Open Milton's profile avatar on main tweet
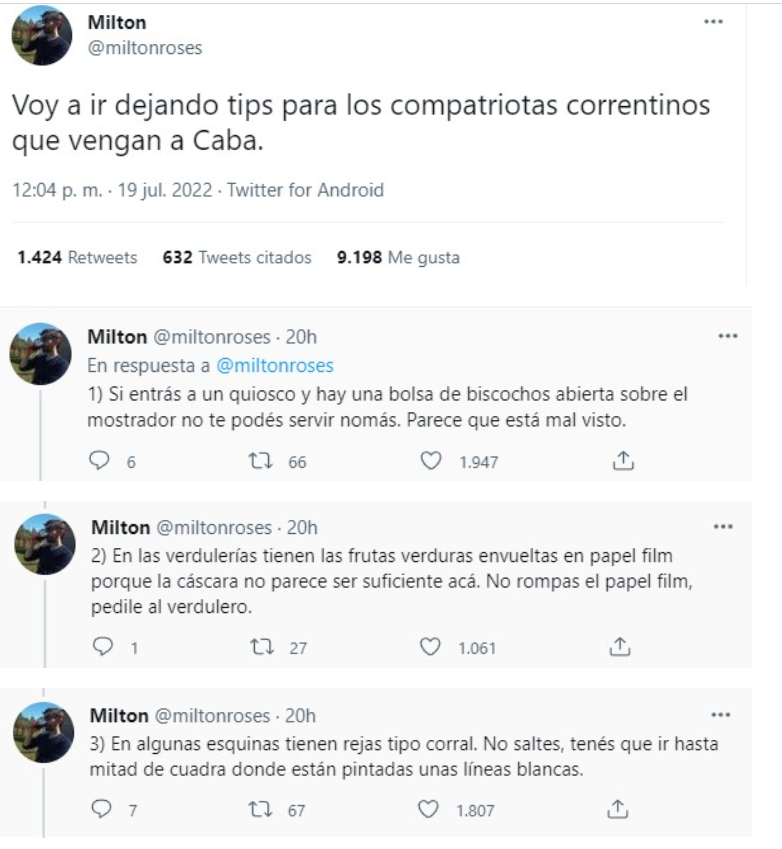The width and height of the screenshot is (782, 849). tap(41, 35)
